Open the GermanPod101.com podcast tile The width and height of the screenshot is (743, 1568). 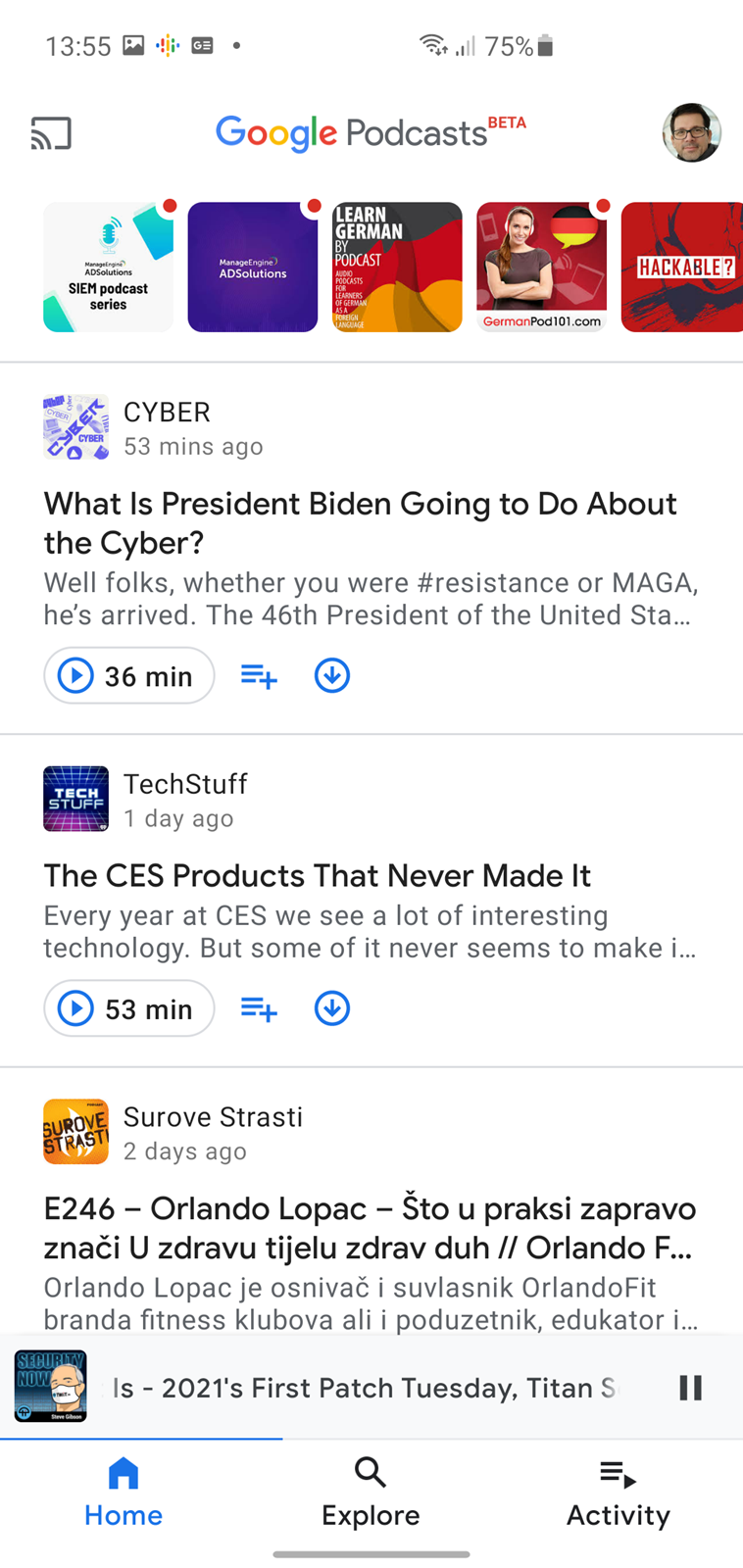click(x=541, y=267)
